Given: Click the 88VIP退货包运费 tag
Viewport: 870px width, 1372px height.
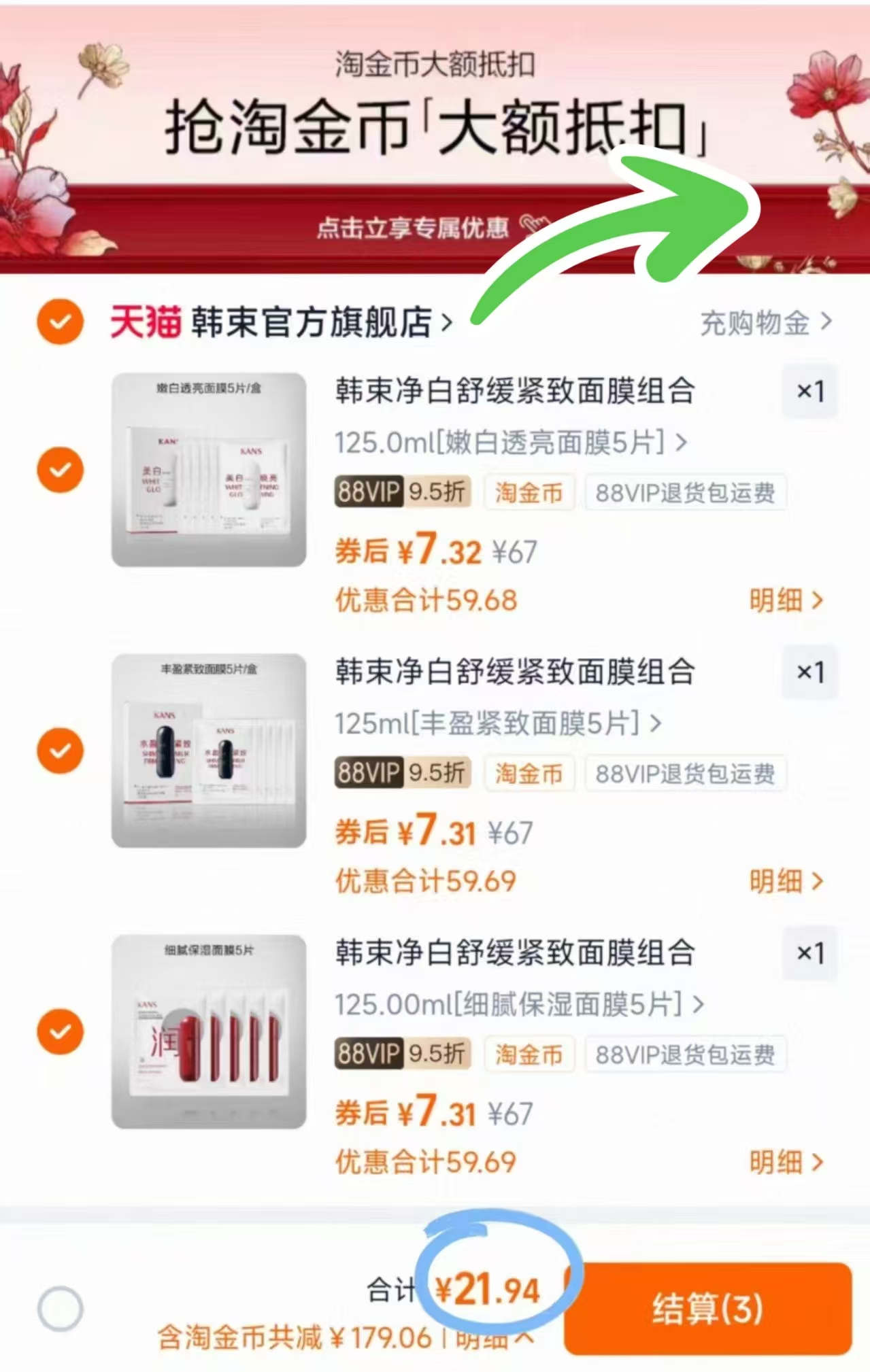Looking at the screenshot, I should click(686, 494).
